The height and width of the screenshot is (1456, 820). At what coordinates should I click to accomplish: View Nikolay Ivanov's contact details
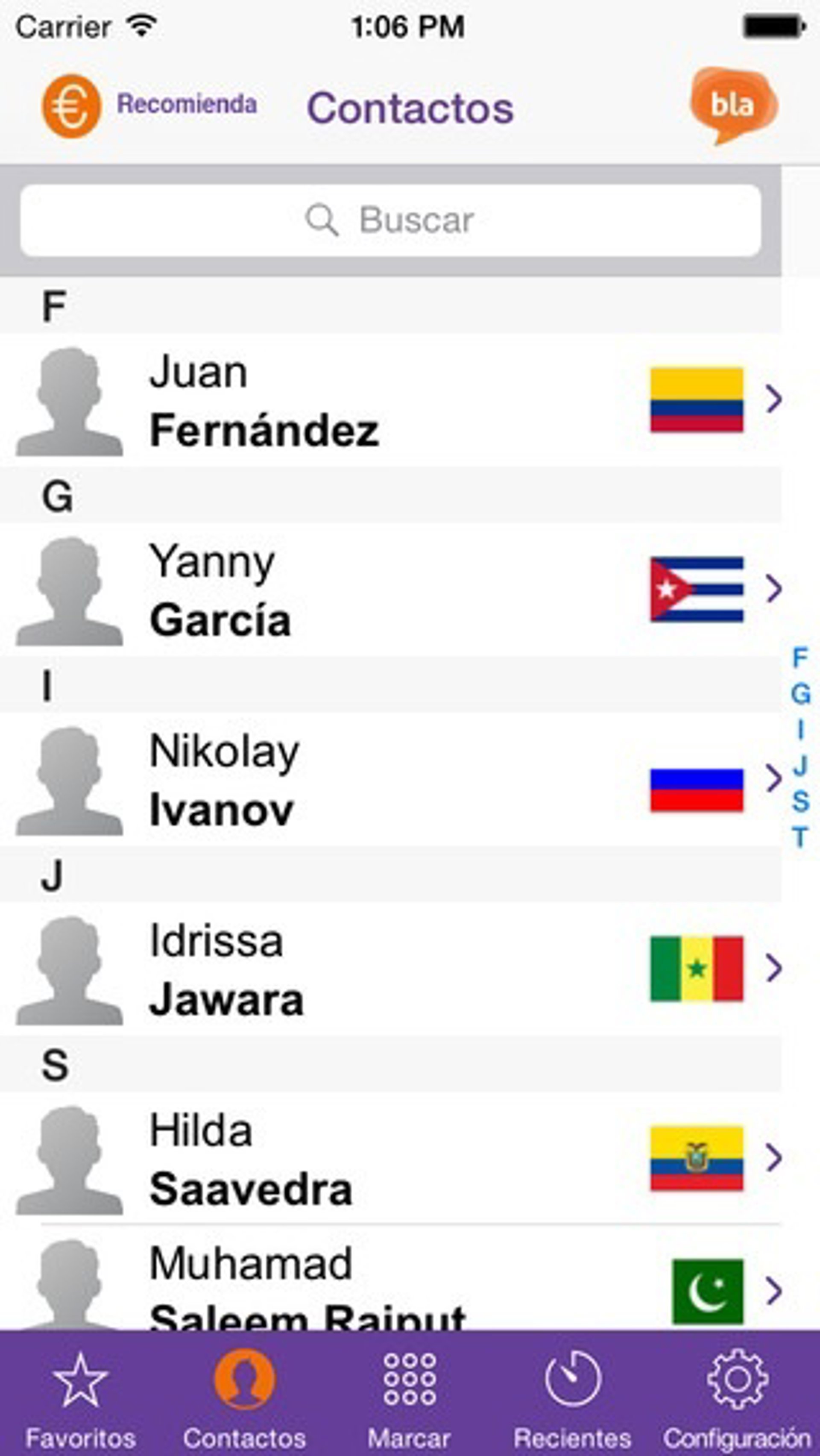(390, 780)
